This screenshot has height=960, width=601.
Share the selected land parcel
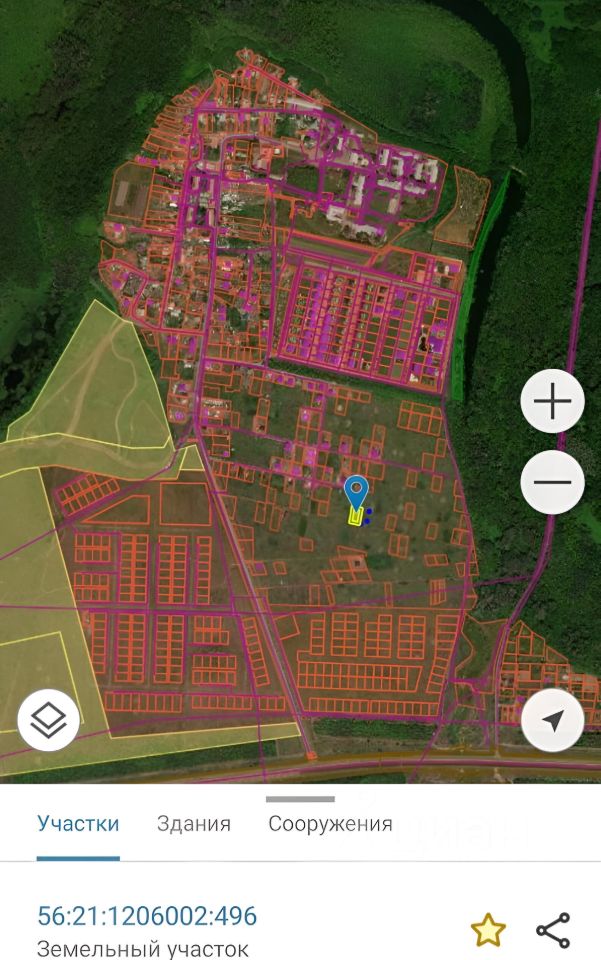[x=553, y=930]
